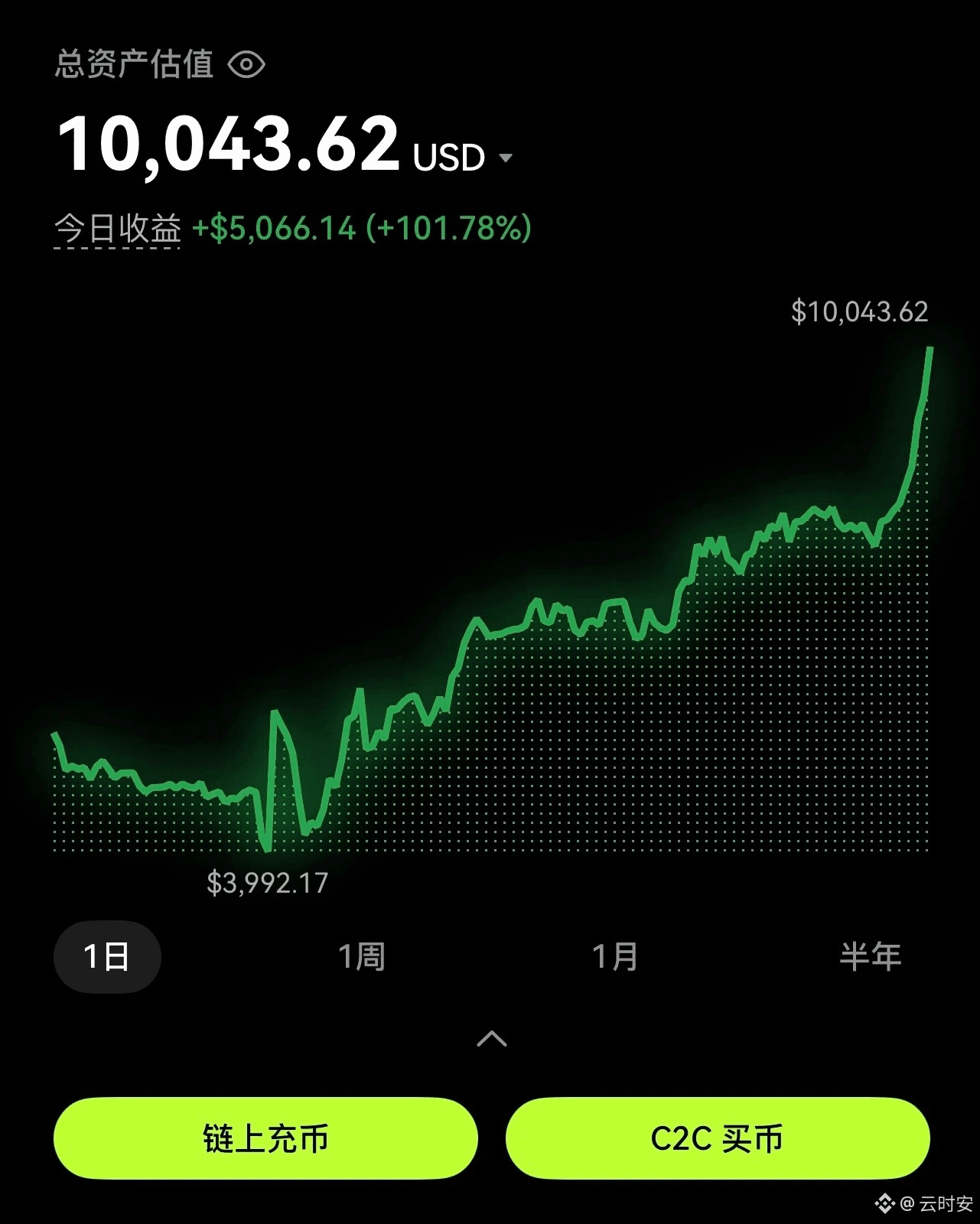Collapse the chart with the up chevron
Screen dimensions: 980x1224
point(492,1039)
